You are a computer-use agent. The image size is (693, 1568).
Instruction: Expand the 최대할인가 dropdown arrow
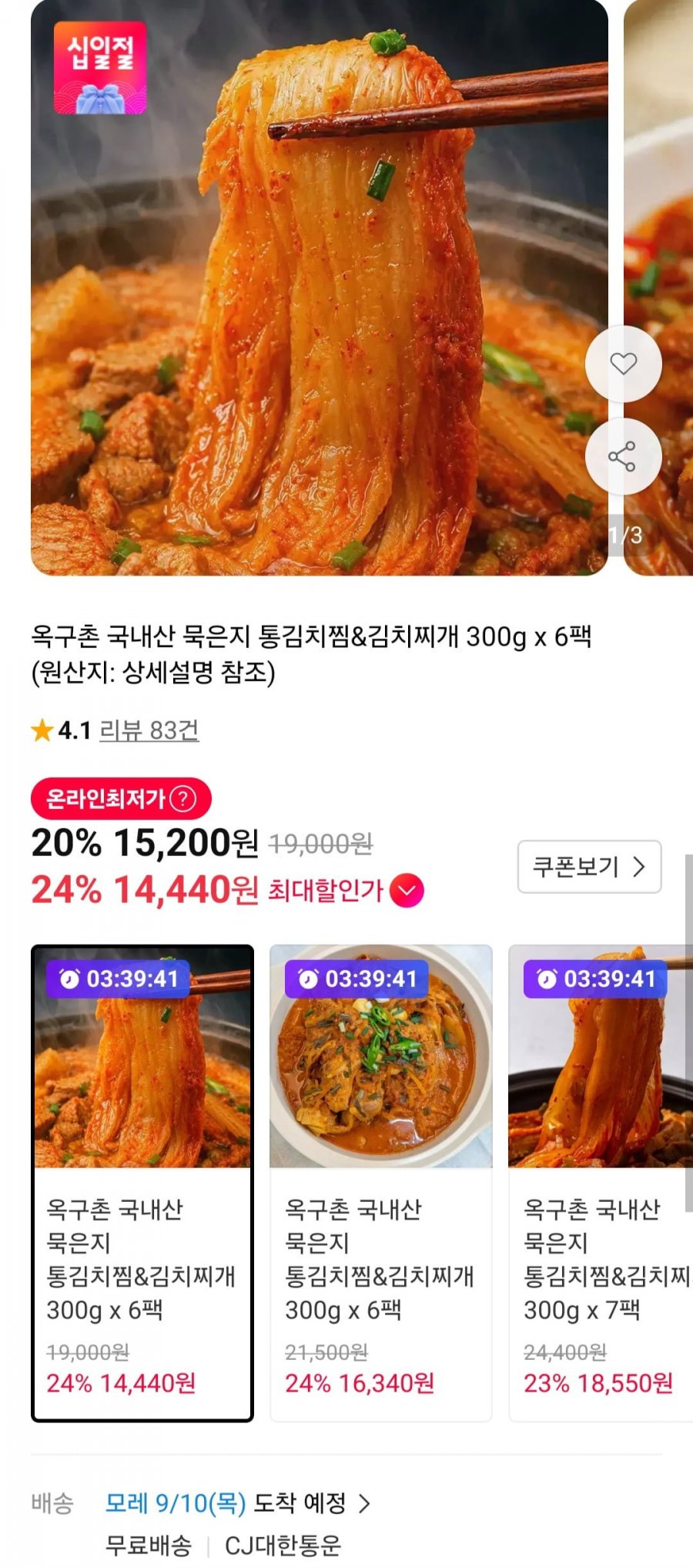(407, 891)
